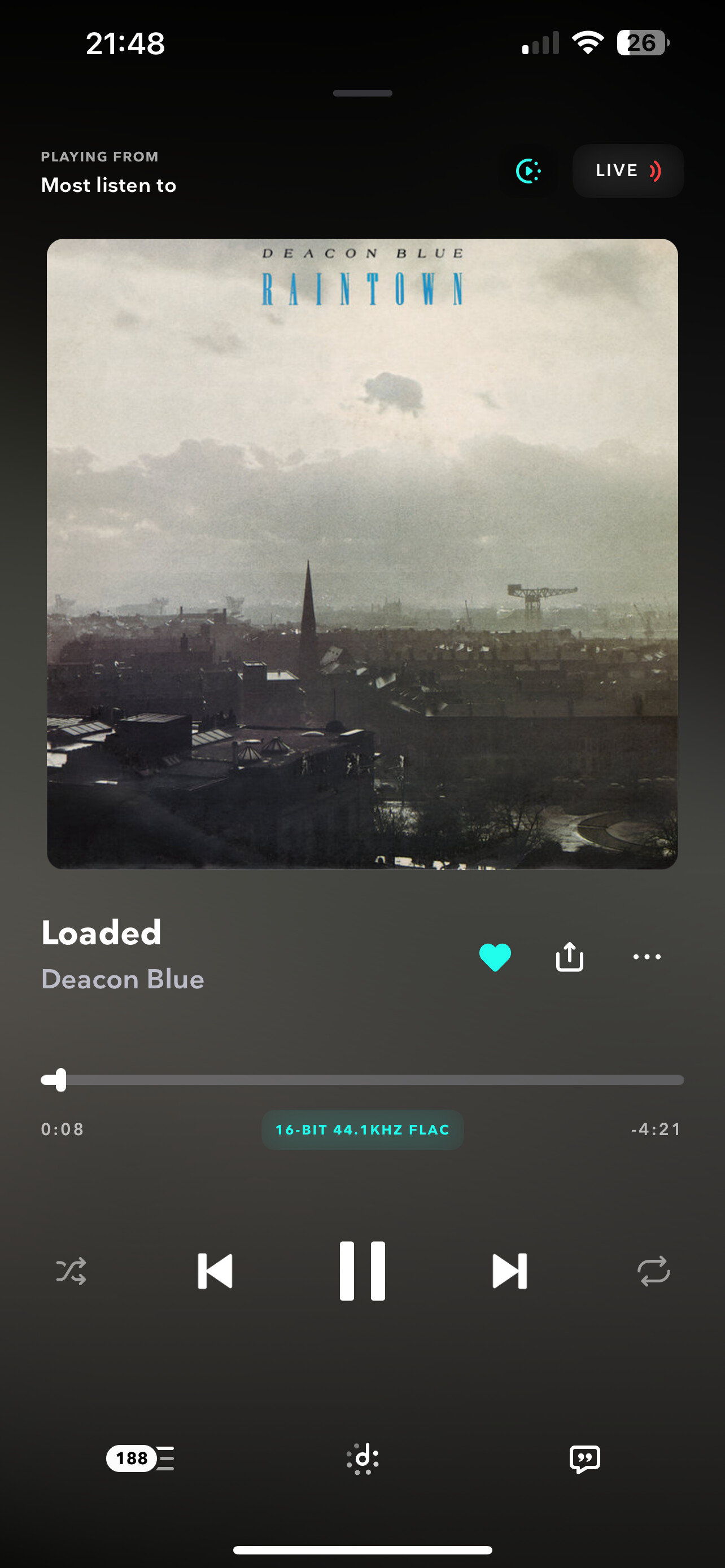Open the track radio icon
725x1568 pixels.
pos(363,1458)
